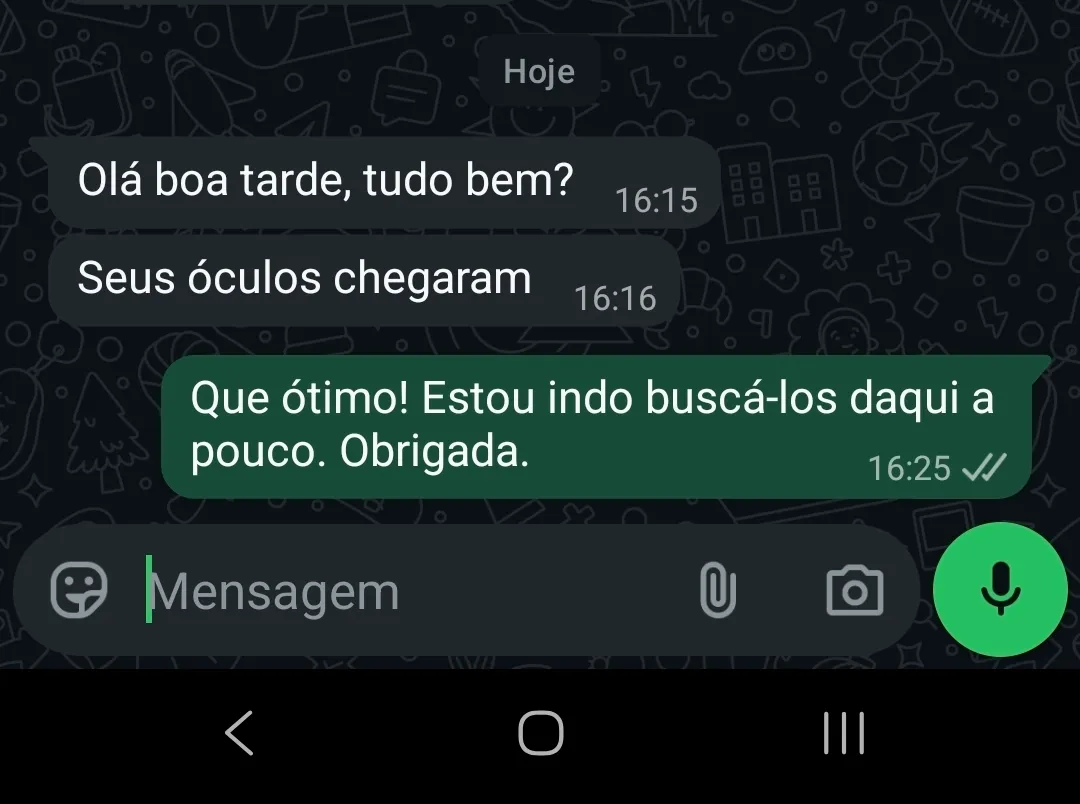
Task: Go back using the system back button
Action: click(x=240, y=733)
